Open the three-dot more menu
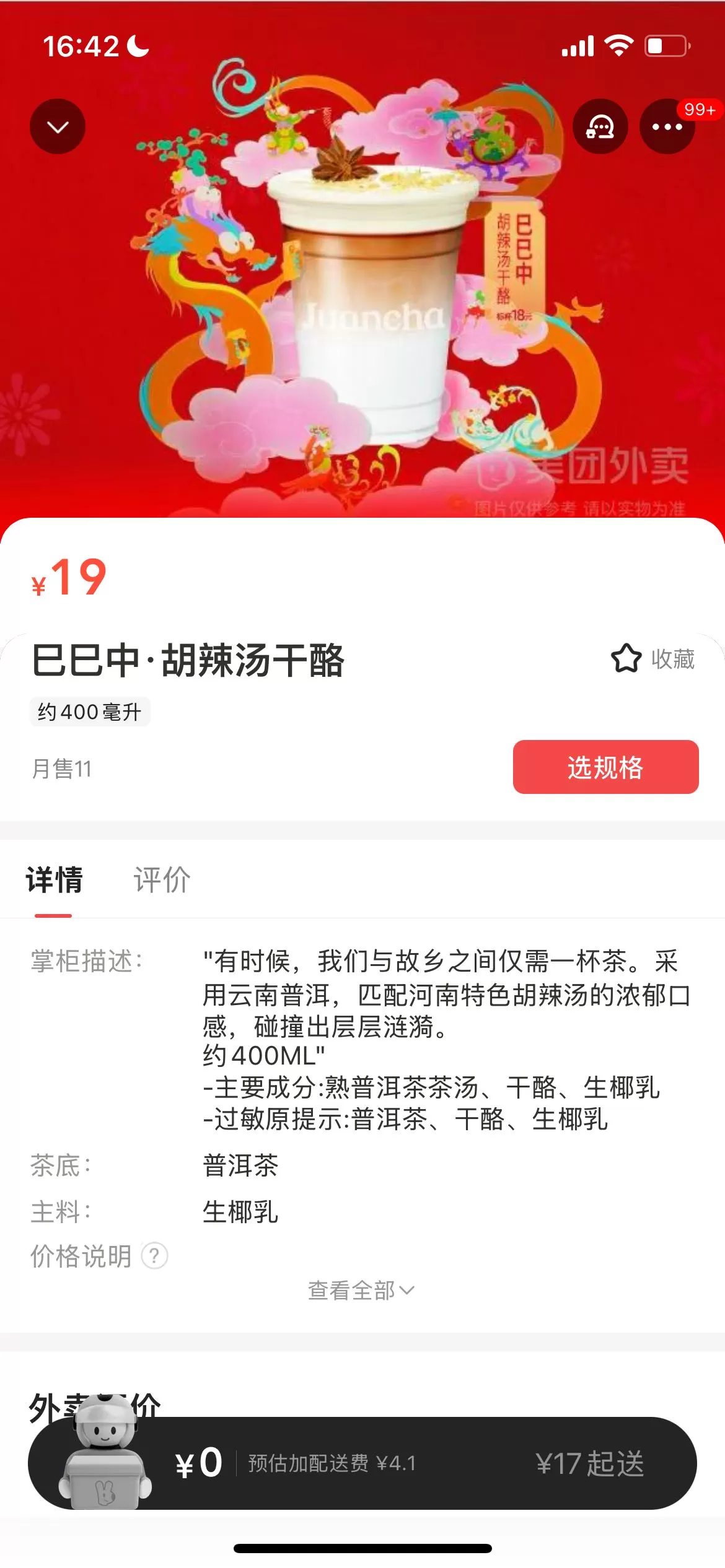The width and height of the screenshot is (725, 1568). pos(667,127)
